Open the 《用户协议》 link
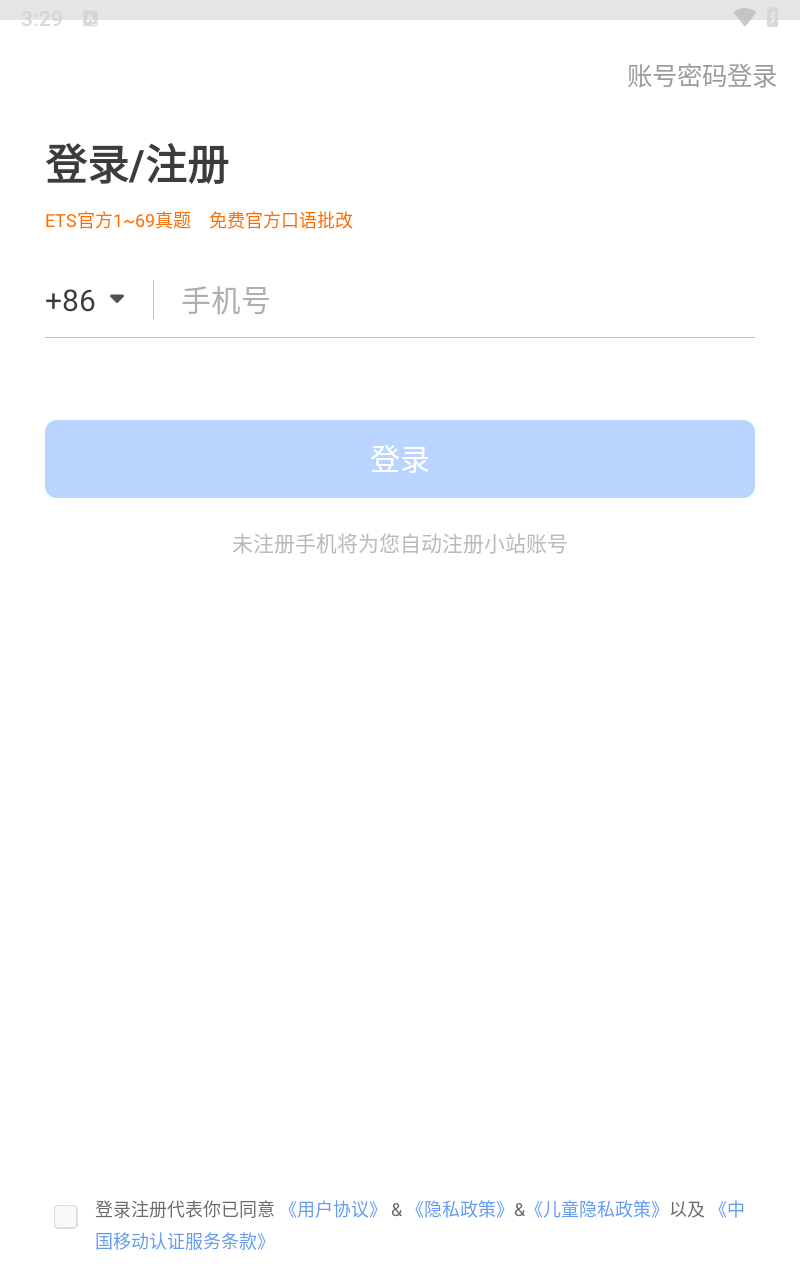Image resolution: width=800 pixels, height=1280 pixels. click(332, 1209)
